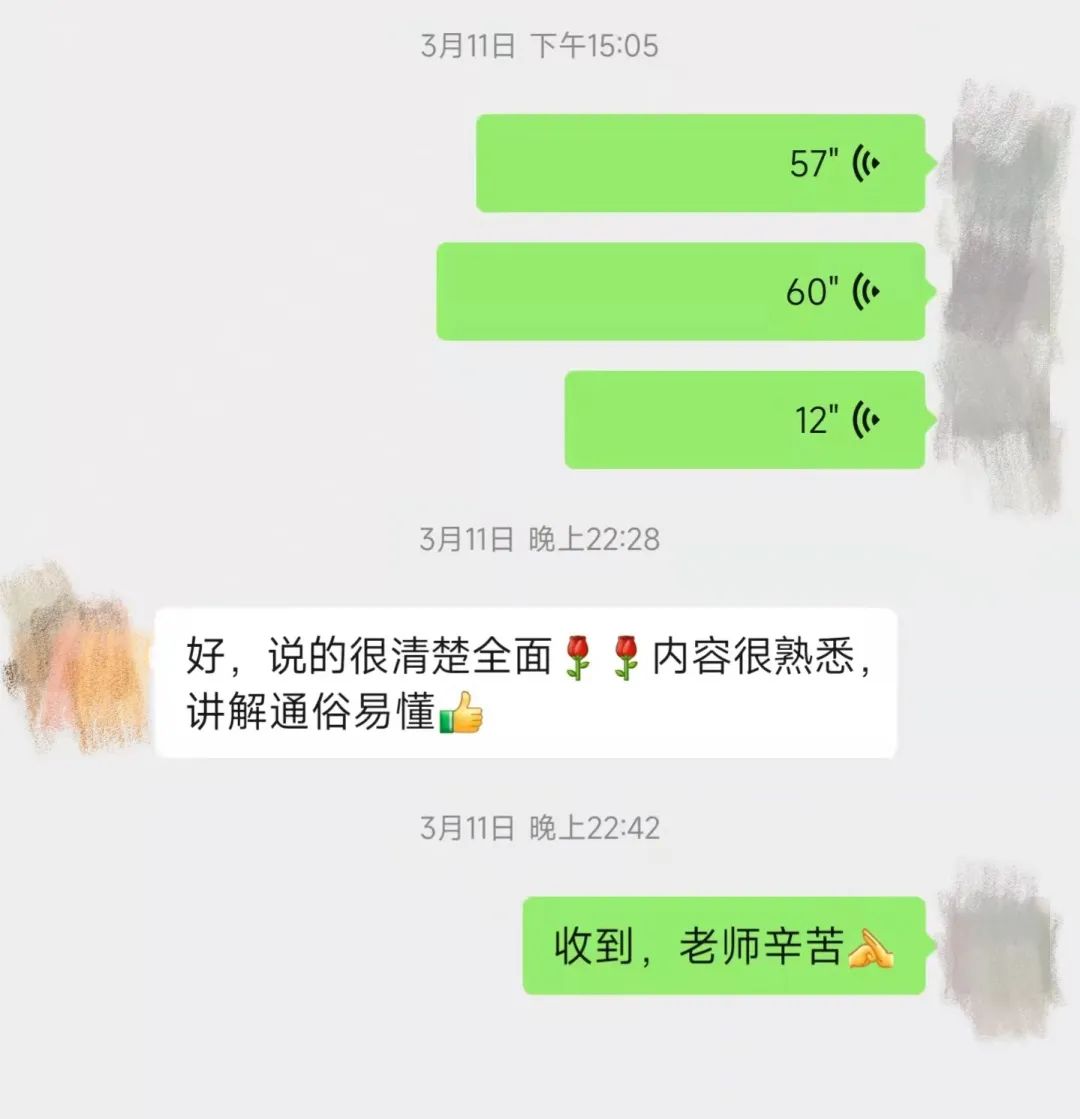Play the 57-second voice message

pyautogui.click(x=700, y=162)
